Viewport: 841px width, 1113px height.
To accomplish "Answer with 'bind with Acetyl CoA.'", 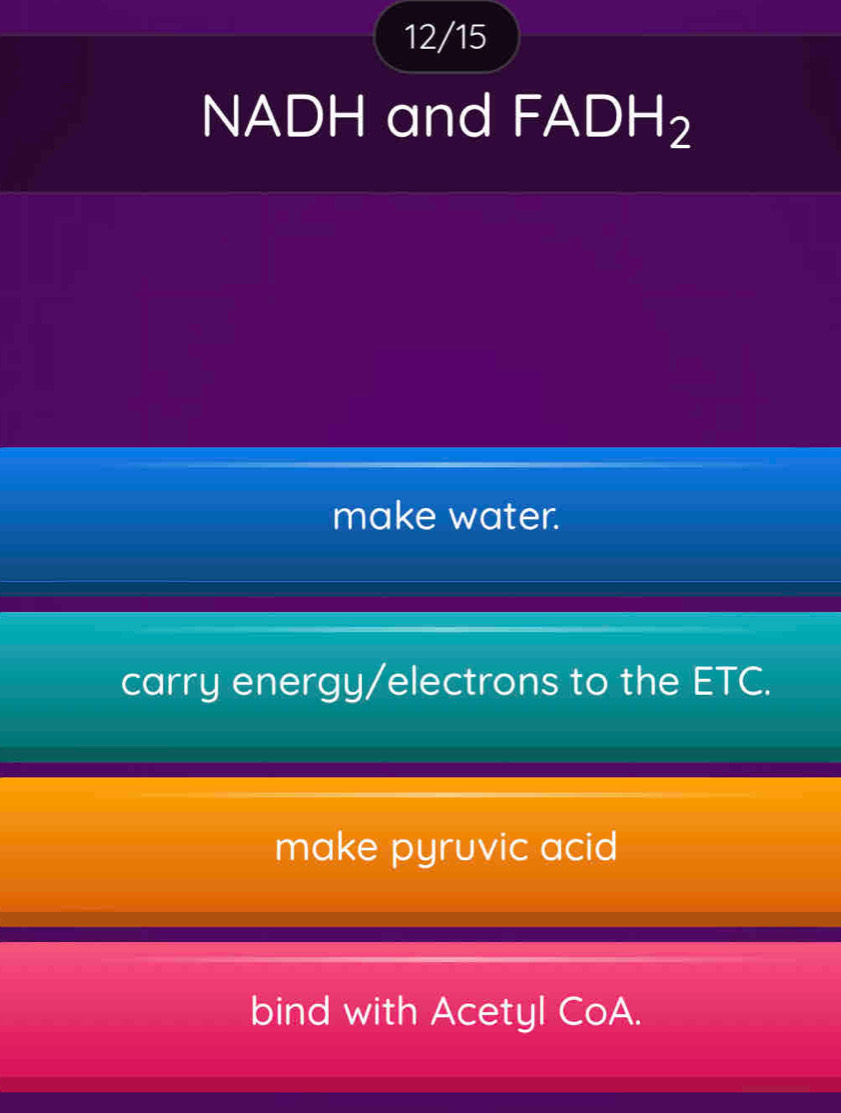I will (x=420, y=1012).
